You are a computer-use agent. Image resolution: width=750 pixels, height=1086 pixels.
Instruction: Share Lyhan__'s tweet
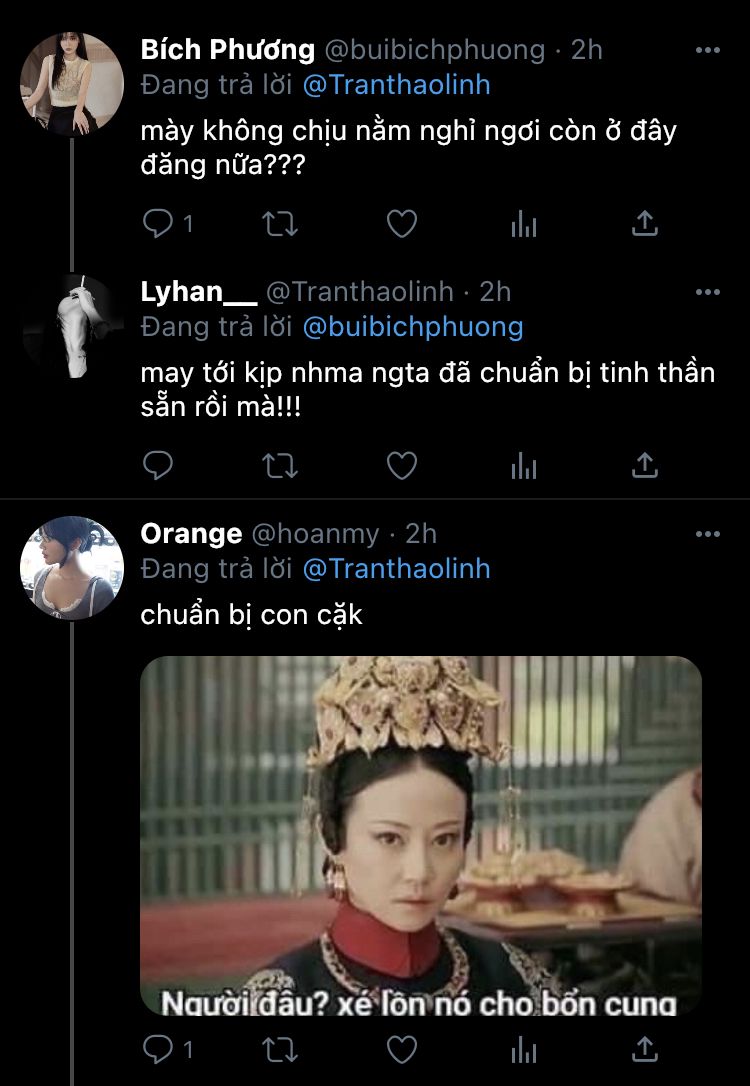pos(645,465)
